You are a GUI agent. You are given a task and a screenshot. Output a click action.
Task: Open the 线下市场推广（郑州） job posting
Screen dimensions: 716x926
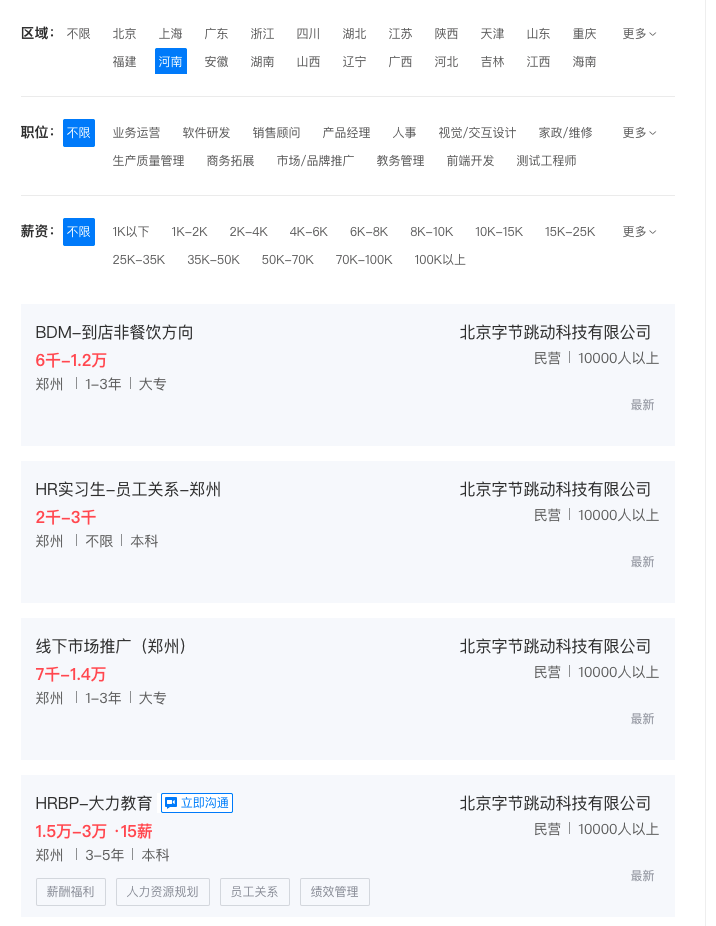[111, 647]
